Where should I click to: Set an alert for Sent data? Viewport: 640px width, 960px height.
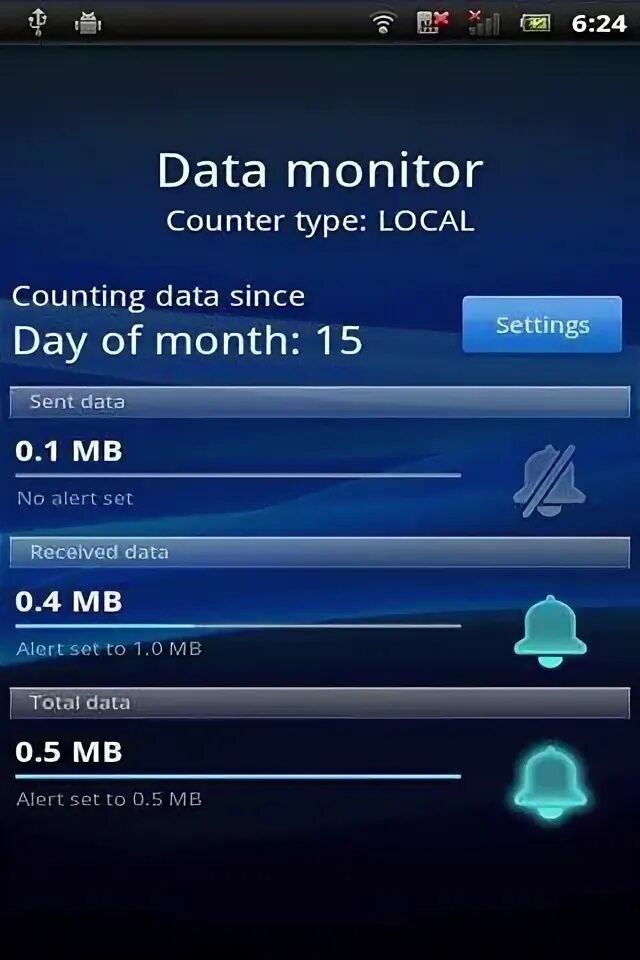coord(549,481)
